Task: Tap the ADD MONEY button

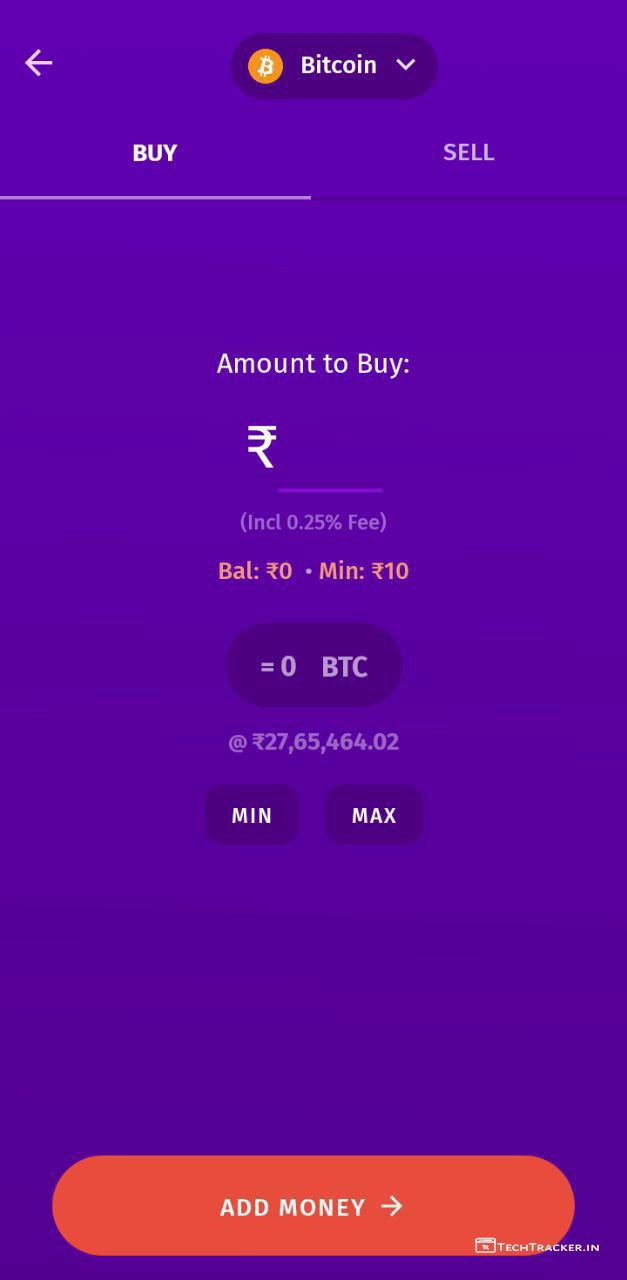Action: [x=313, y=1206]
